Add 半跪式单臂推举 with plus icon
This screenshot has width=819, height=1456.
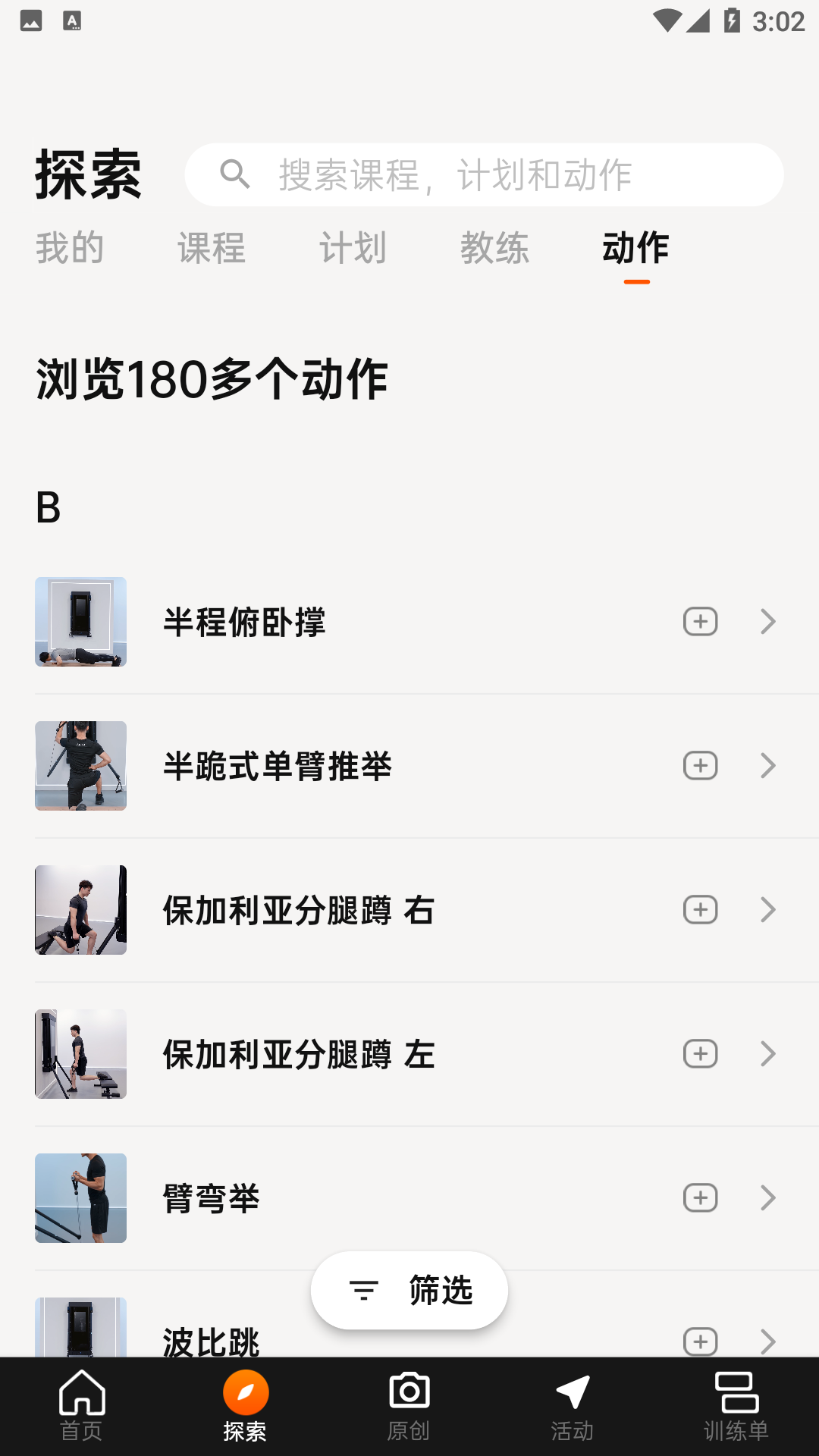(700, 766)
